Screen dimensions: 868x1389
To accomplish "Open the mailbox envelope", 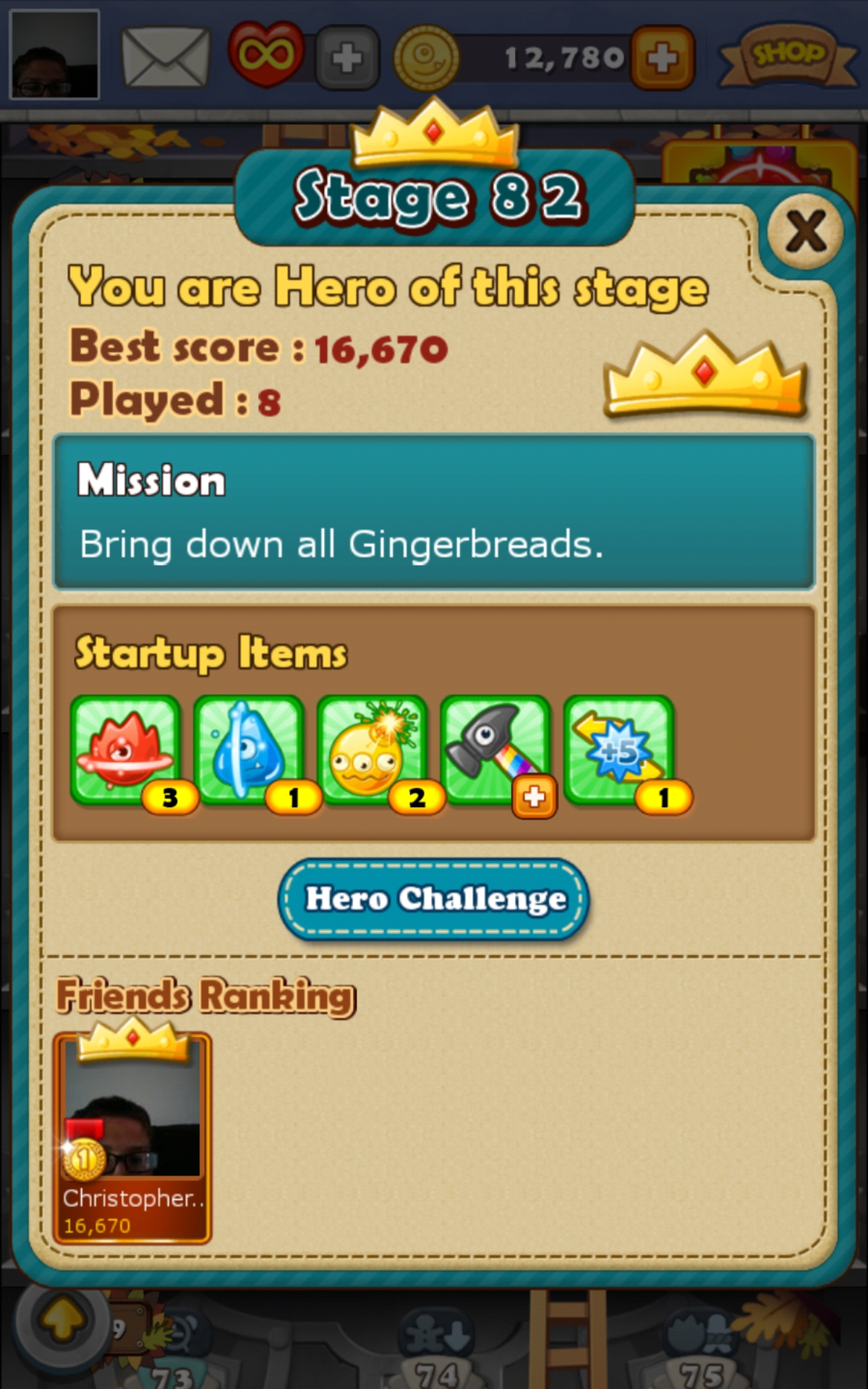I will (x=165, y=56).
